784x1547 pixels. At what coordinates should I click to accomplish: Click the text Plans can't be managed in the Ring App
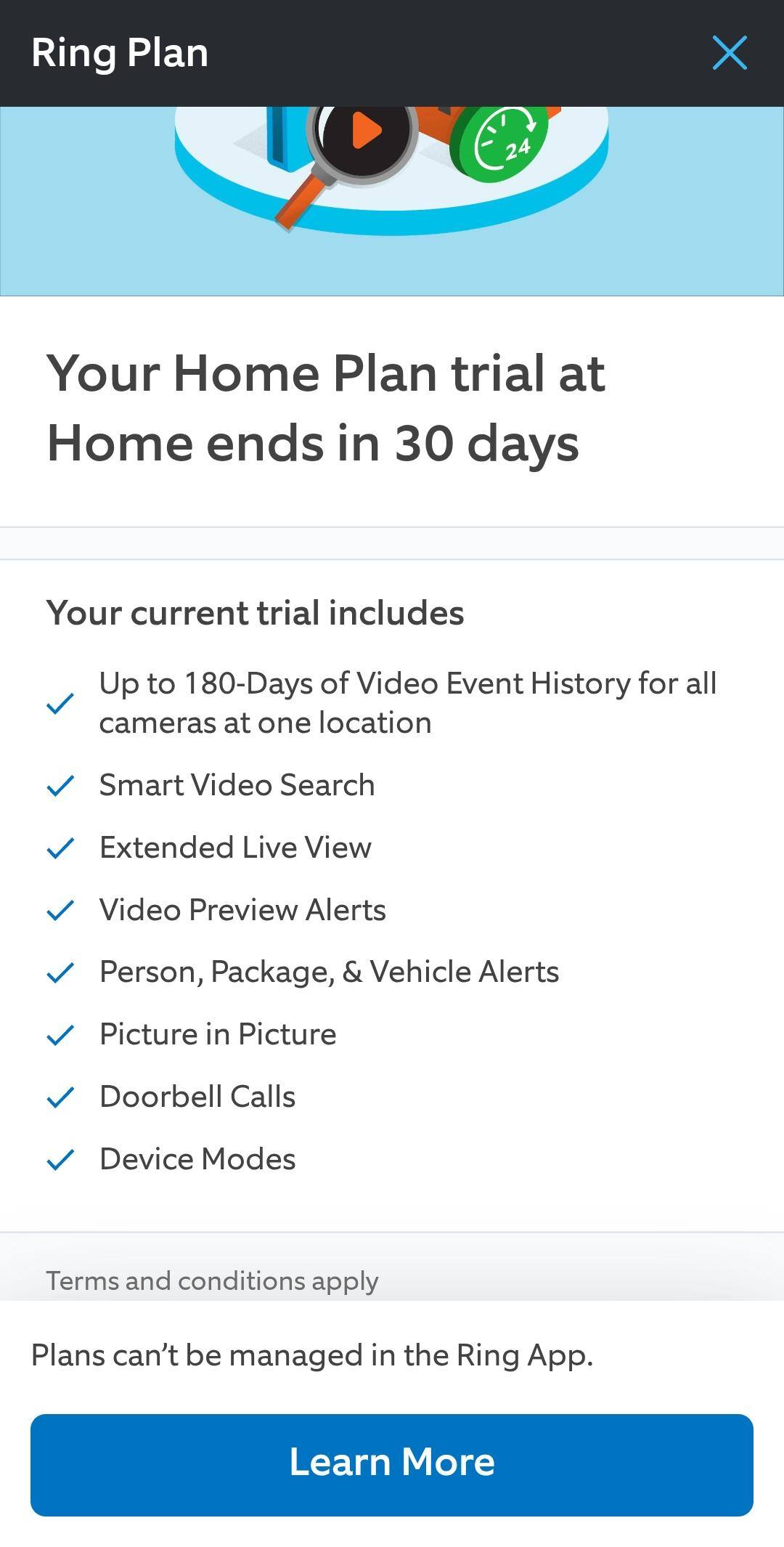click(x=314, y=1354)
